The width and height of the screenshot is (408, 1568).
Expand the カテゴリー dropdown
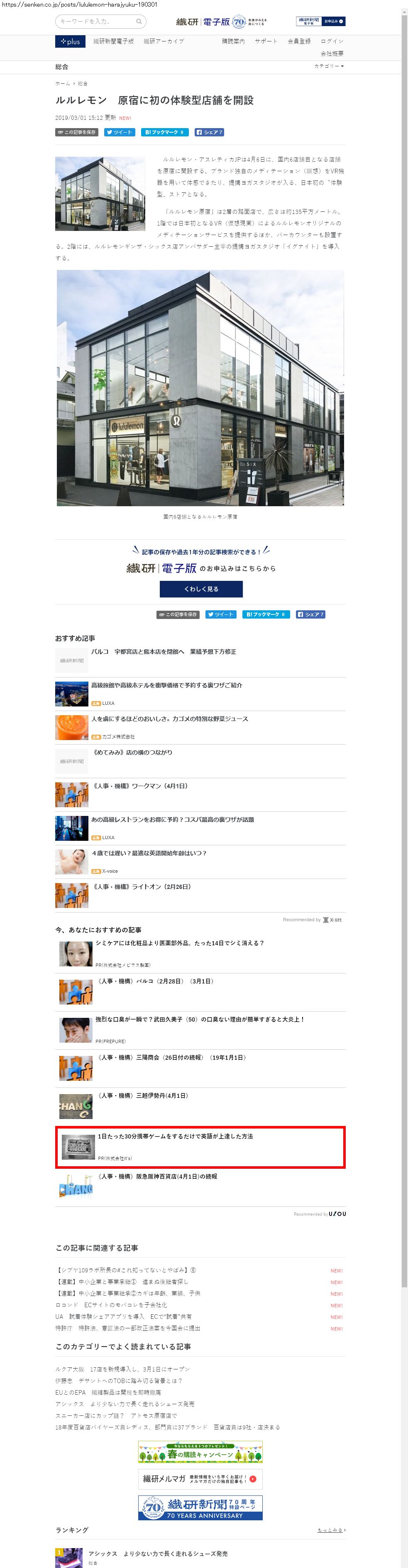point(329,66)
